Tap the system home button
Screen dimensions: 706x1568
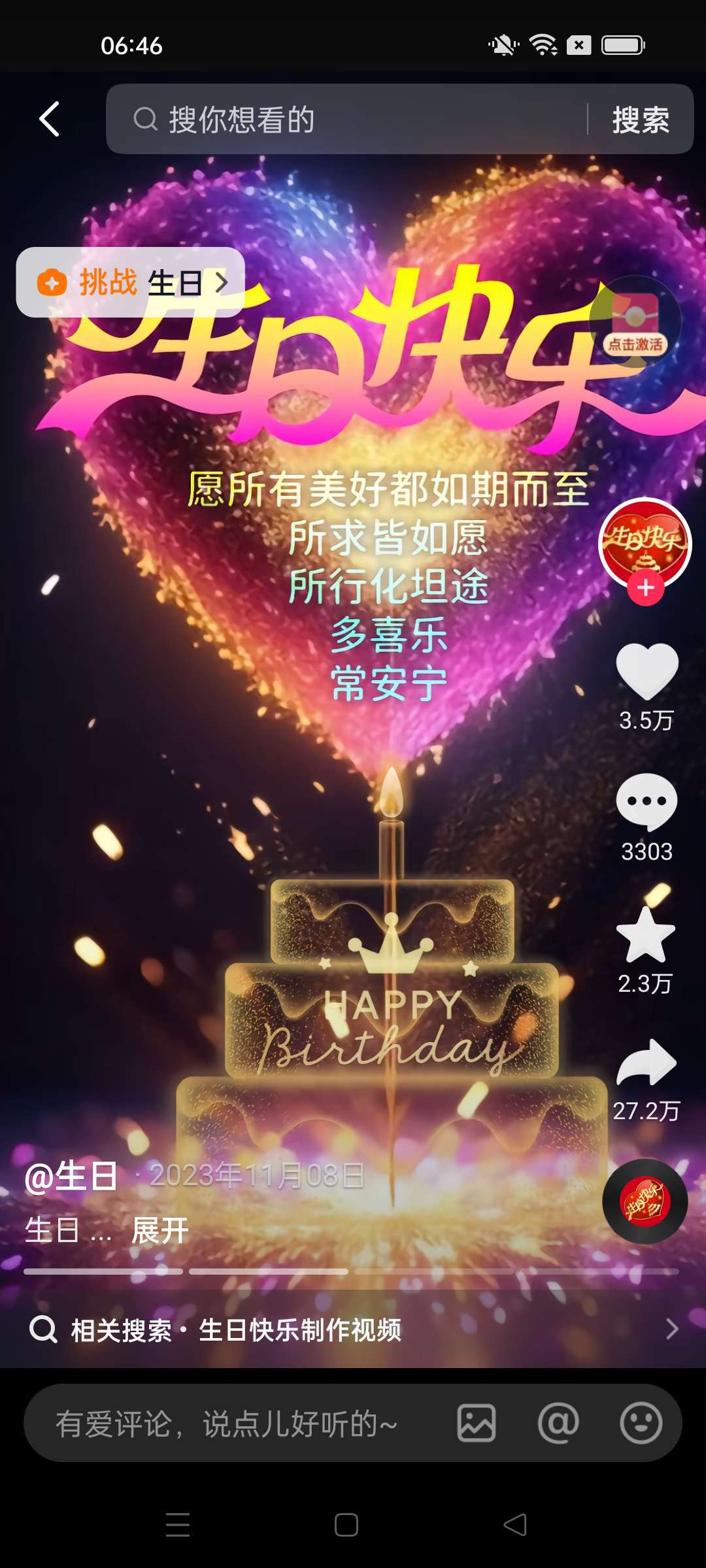[346, 1525]
